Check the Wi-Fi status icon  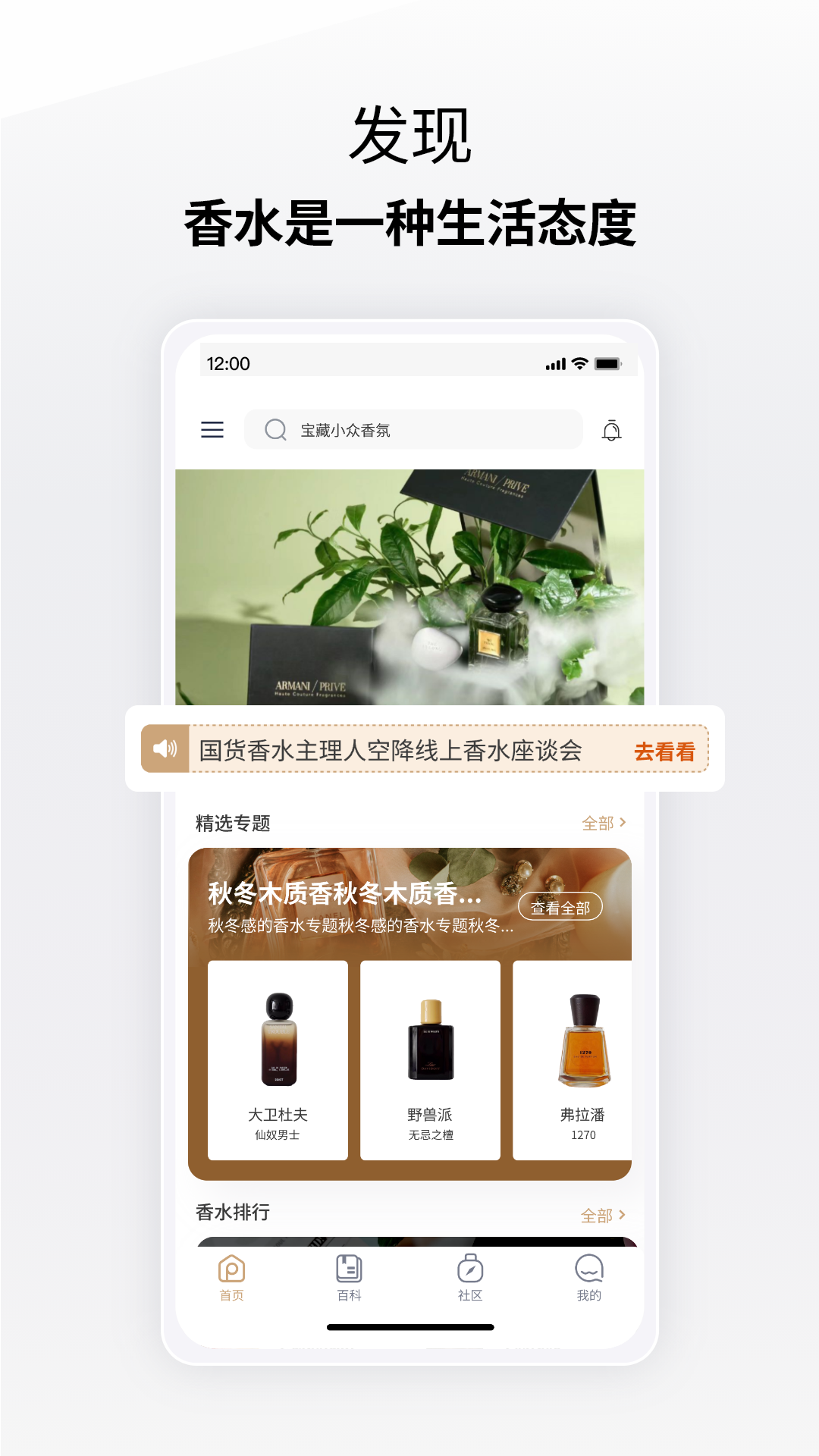[579, 363]
